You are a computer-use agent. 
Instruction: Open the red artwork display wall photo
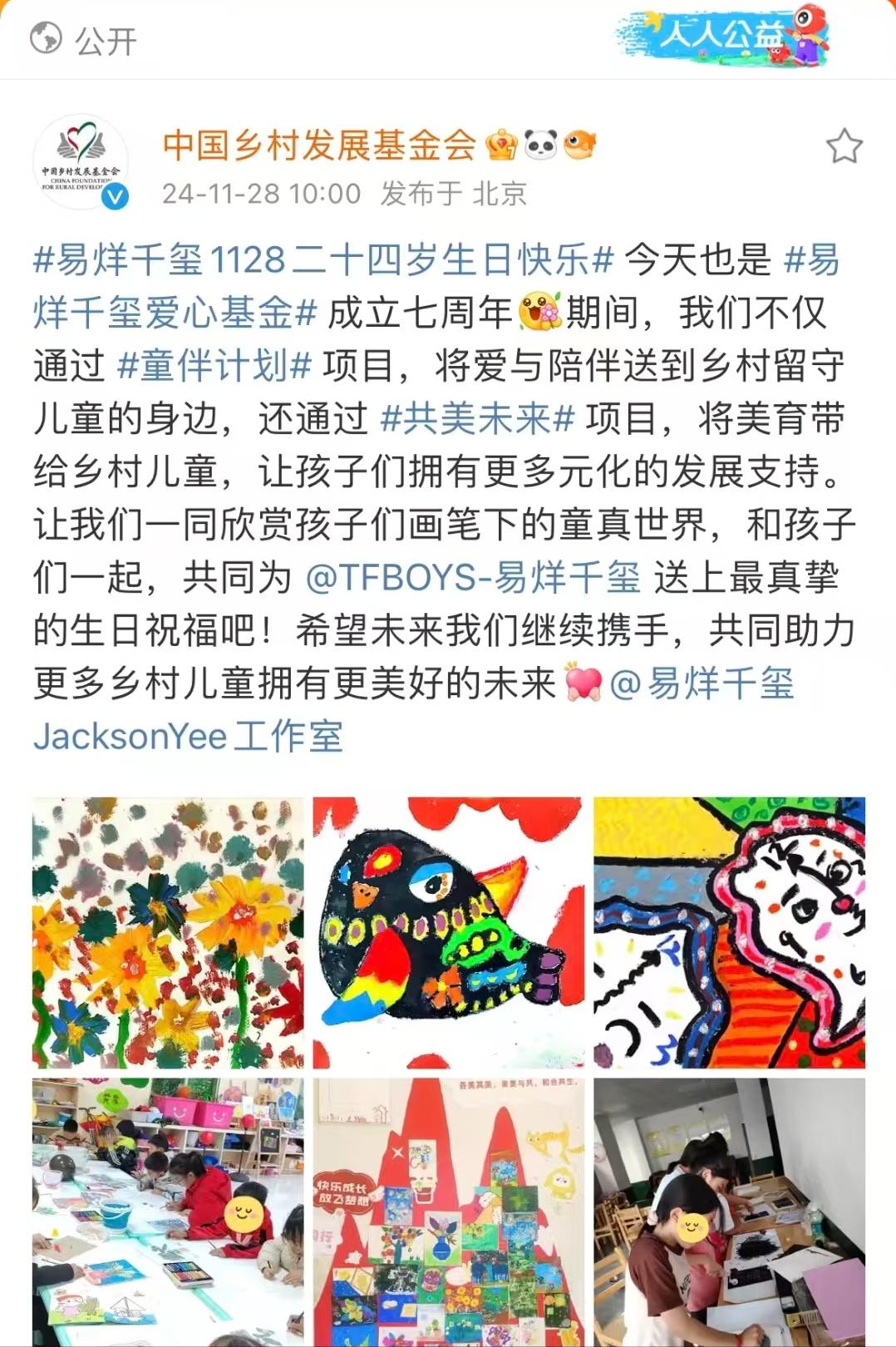[448, 1211]
